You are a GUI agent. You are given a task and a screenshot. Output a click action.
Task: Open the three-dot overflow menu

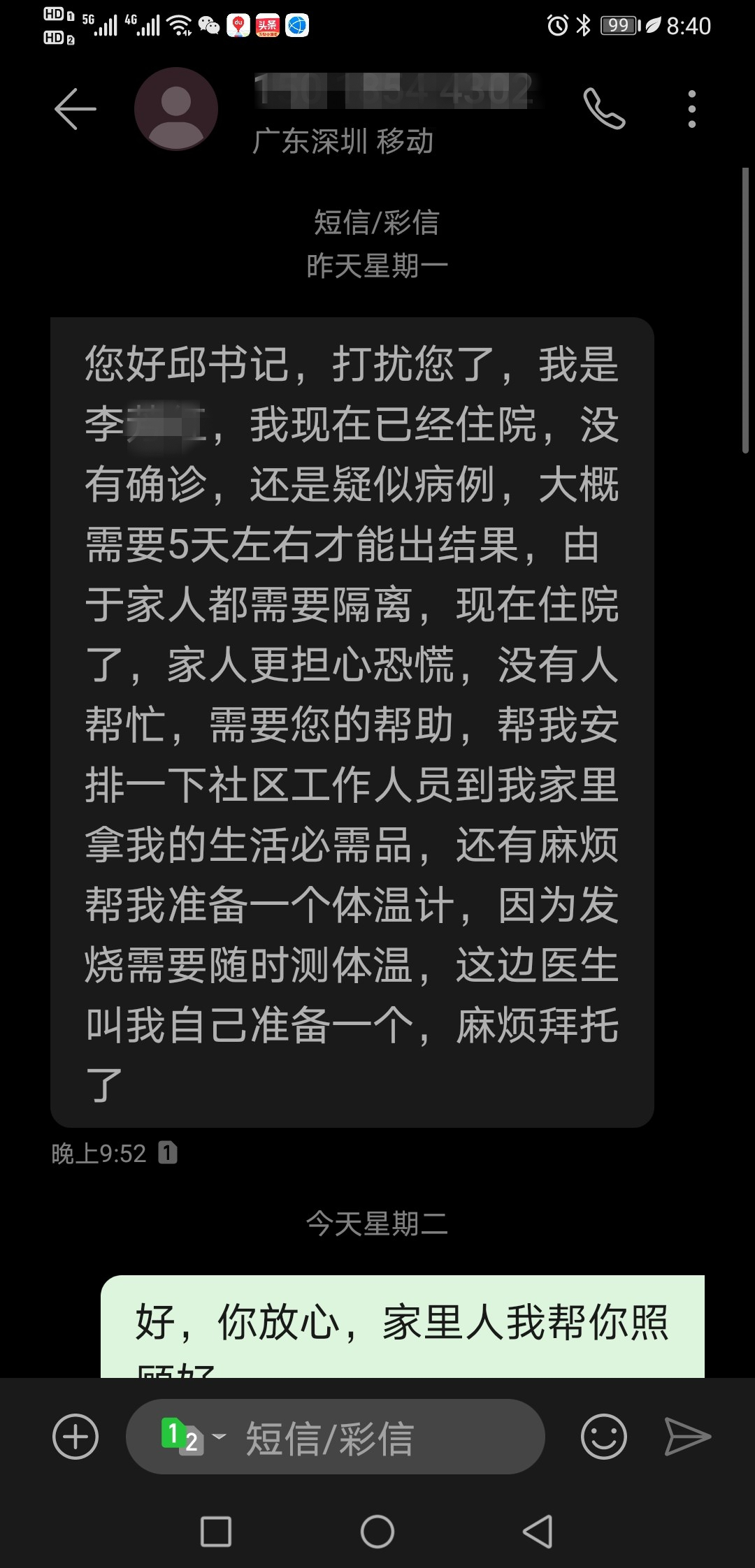(691, 109)
